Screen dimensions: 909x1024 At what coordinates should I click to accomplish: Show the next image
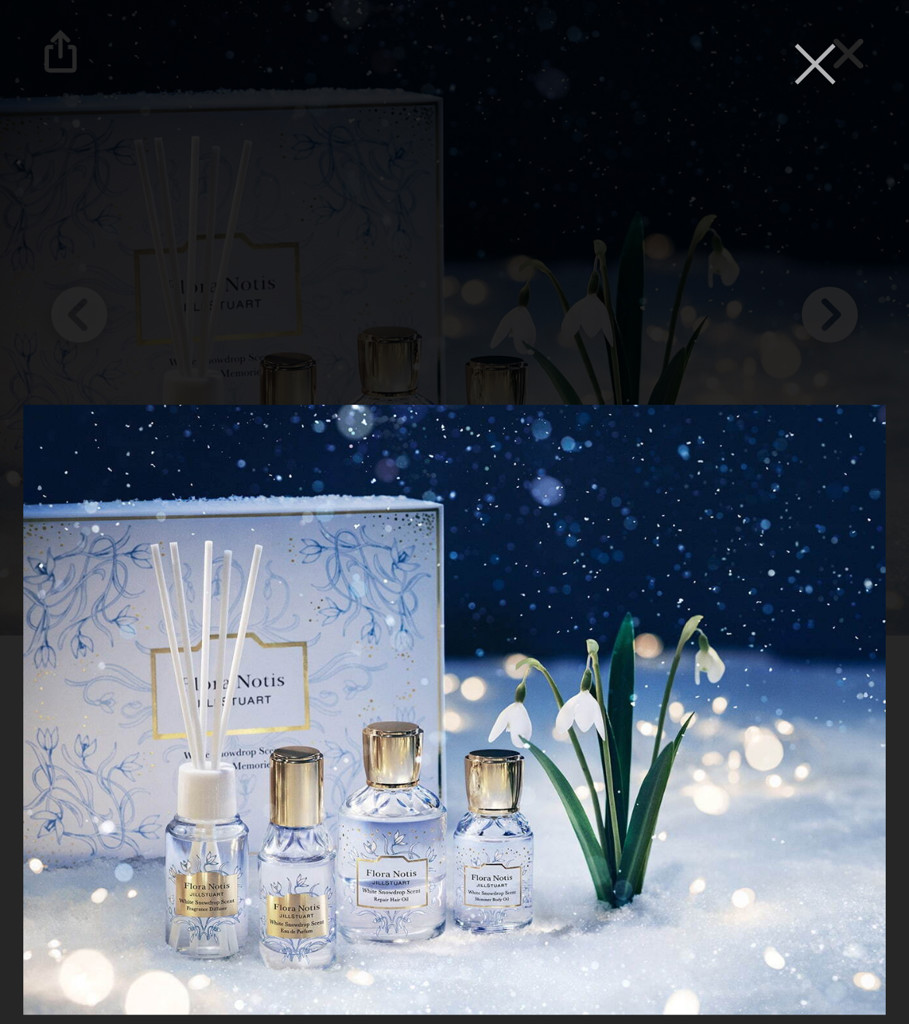[829, 315]
